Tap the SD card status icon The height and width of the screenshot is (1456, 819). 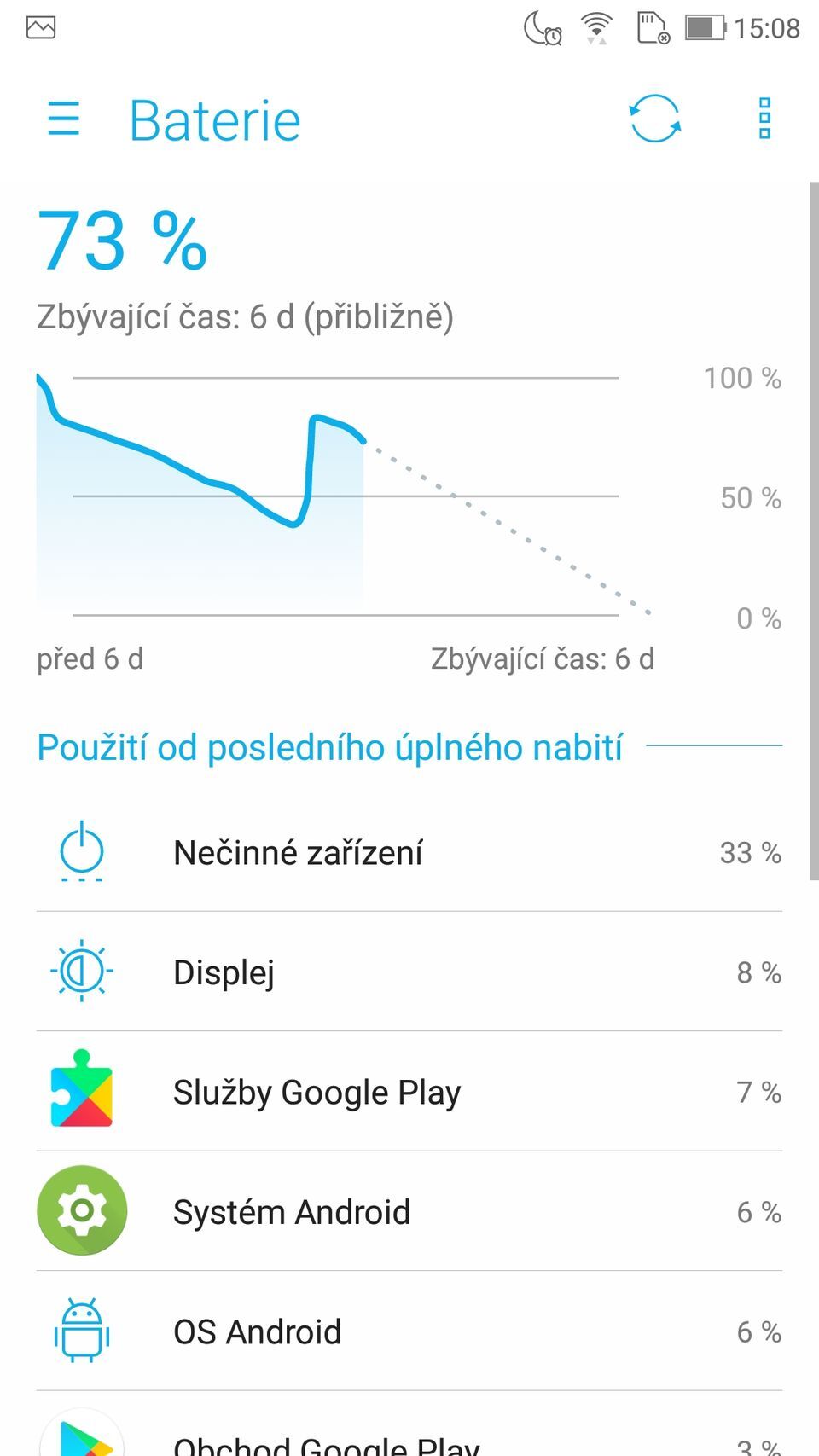pos(652,26)
